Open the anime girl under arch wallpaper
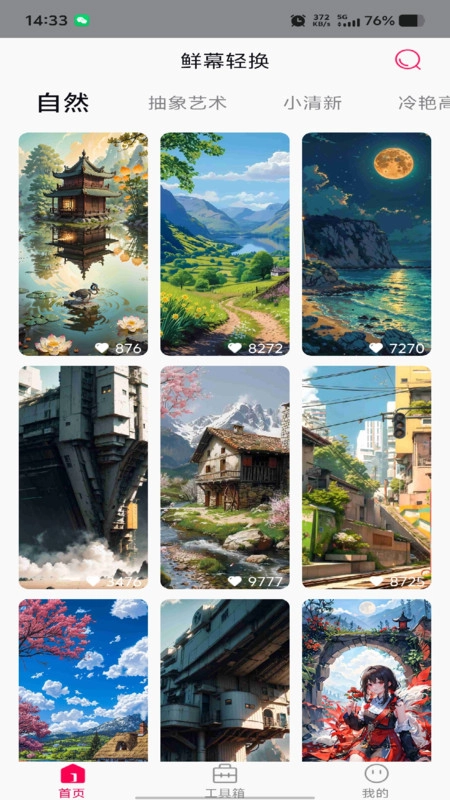The width and height of the screenshot is (450, 800). pos(366,680)
